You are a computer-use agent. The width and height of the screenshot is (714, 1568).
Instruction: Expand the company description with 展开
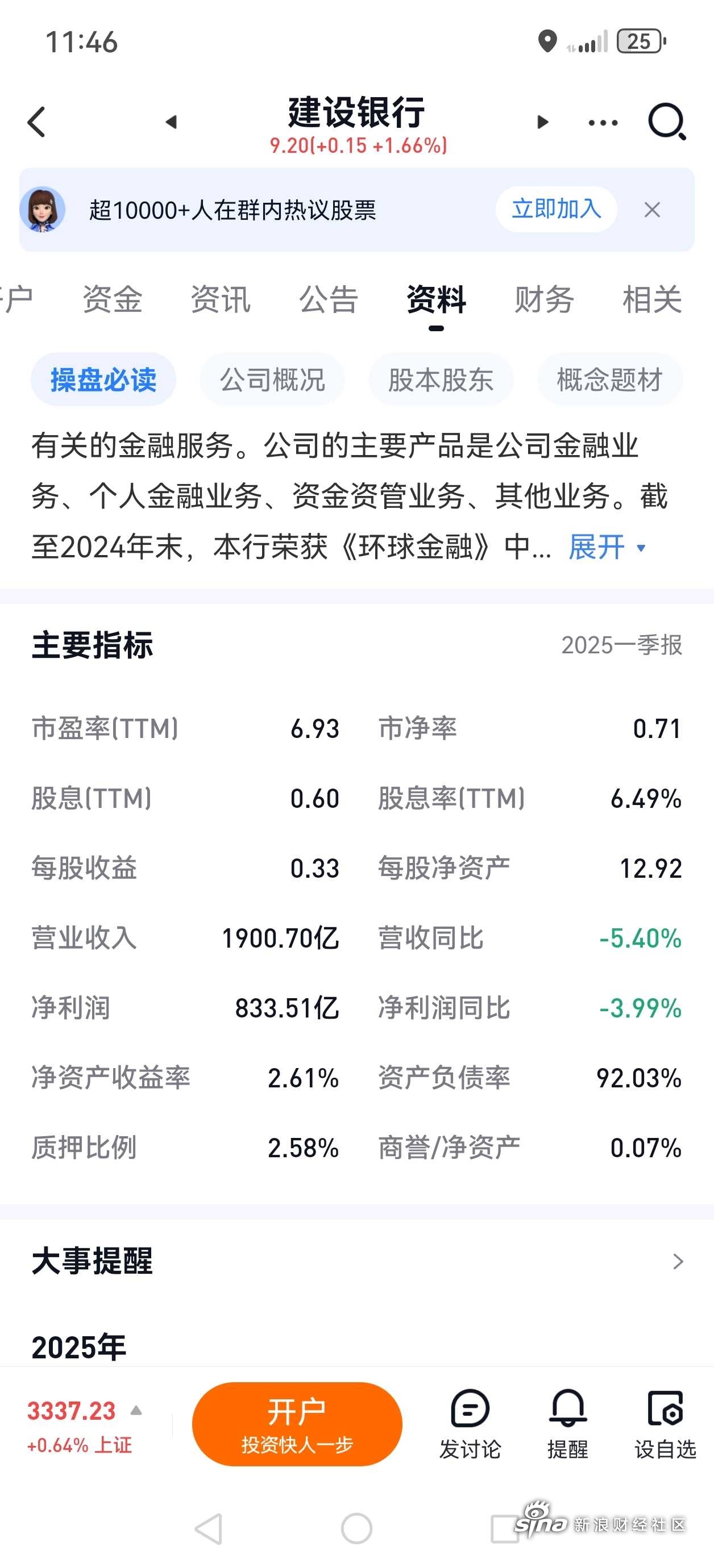coord(605,547)
